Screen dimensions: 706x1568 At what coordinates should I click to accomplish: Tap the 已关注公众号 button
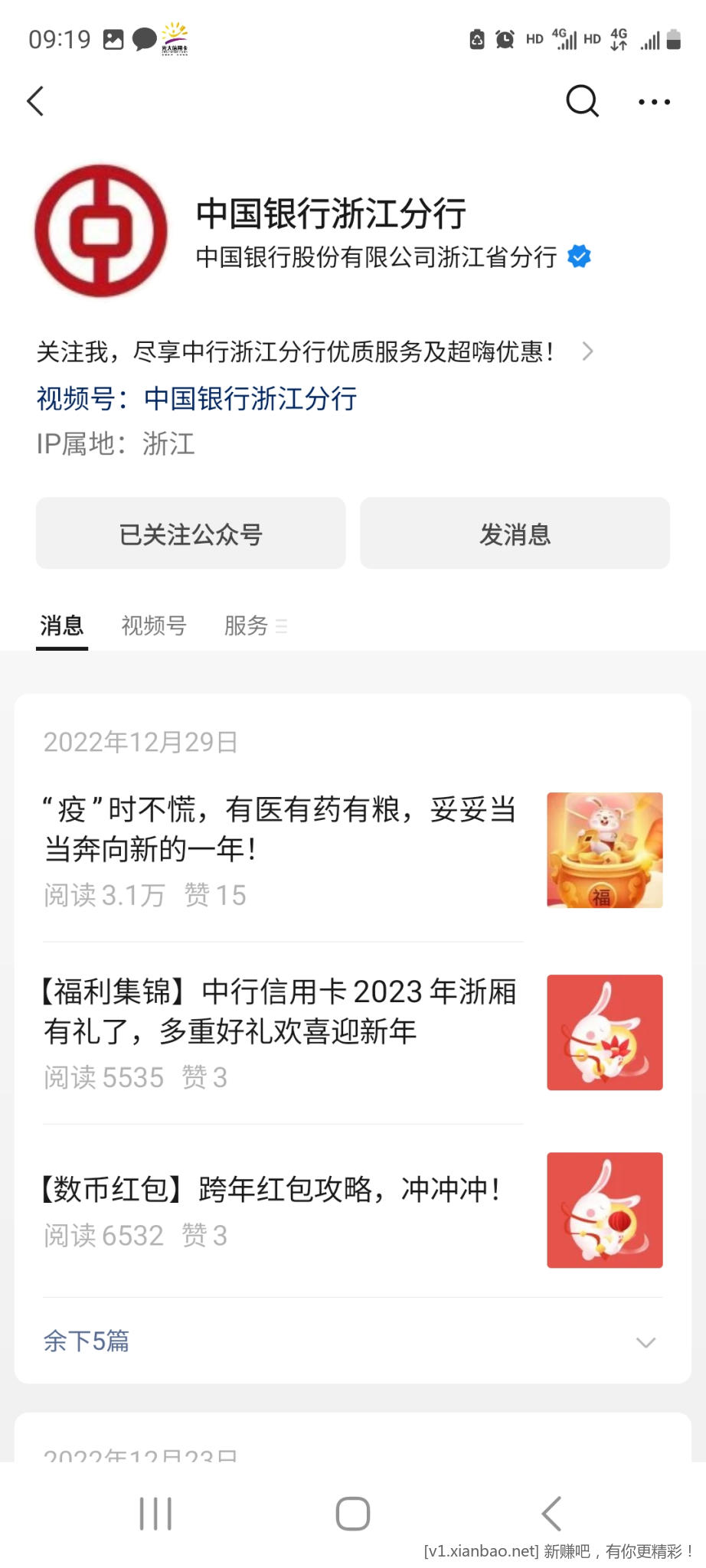191,534
